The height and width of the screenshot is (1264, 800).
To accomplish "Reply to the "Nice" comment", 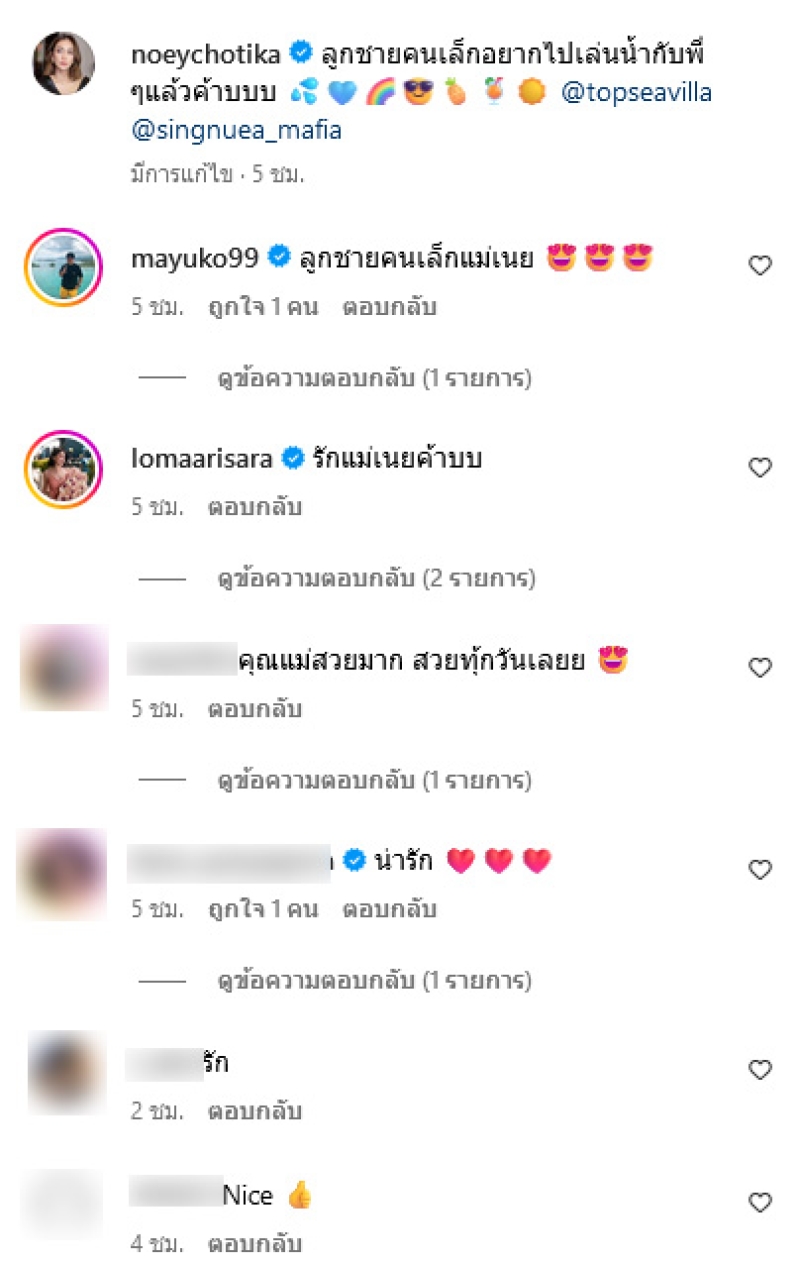I will coord(254,1245).
